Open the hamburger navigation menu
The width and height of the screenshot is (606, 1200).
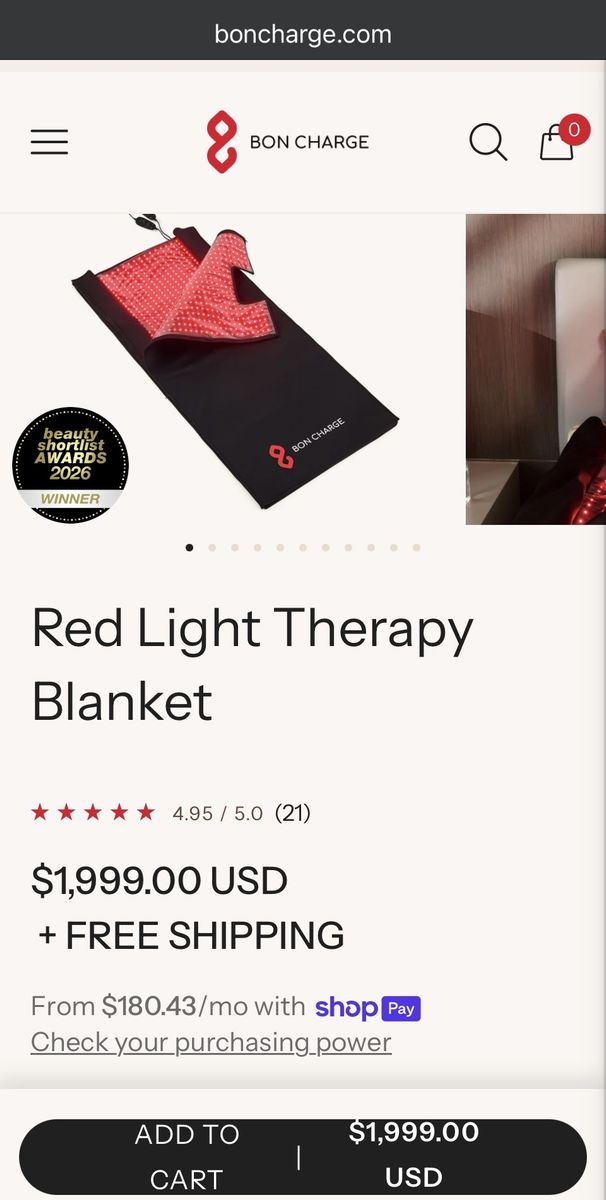coord(49,142)
